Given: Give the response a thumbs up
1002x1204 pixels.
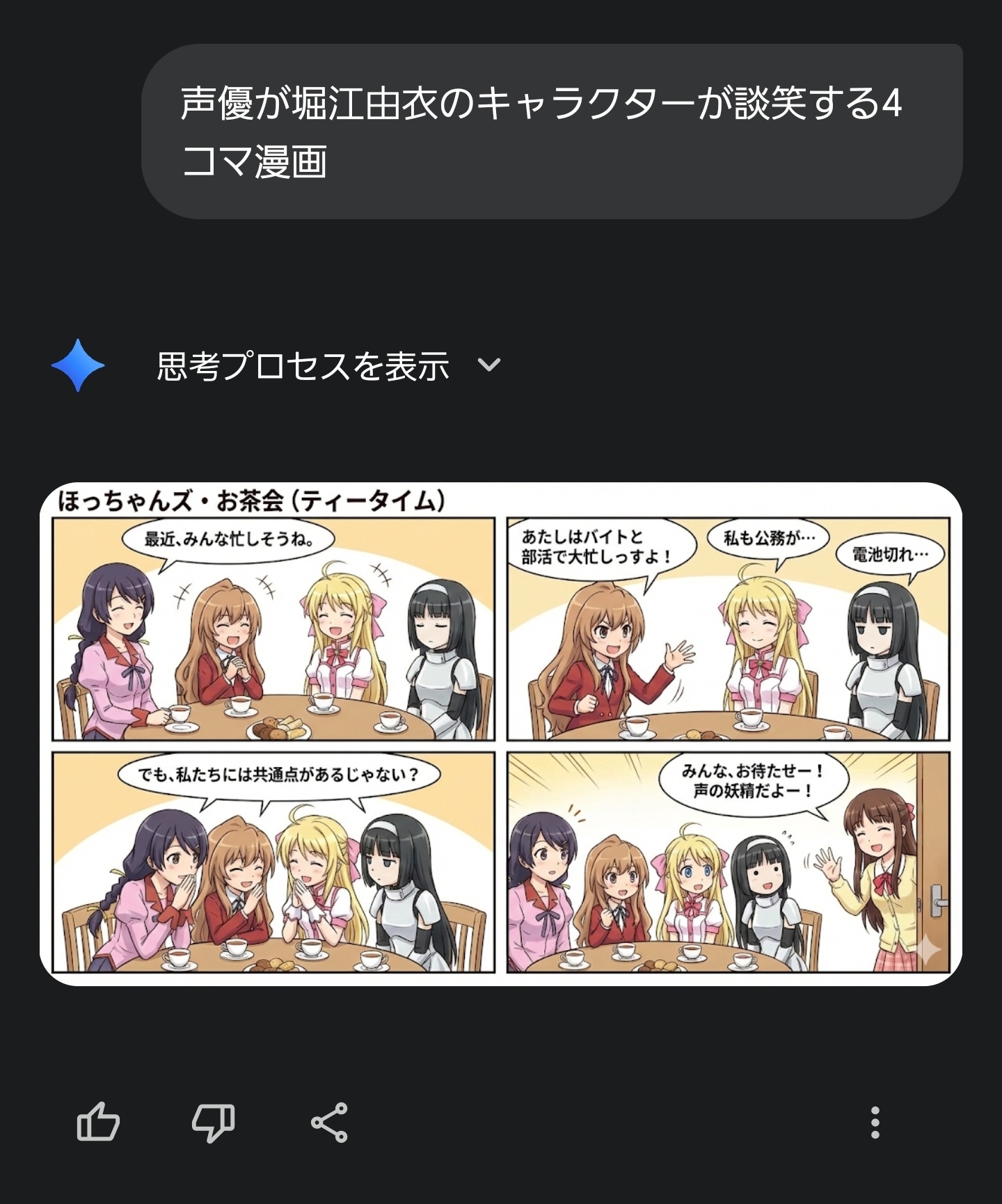Looking at the screenshot, I should pyautogui.click(x=98, y=1122).
